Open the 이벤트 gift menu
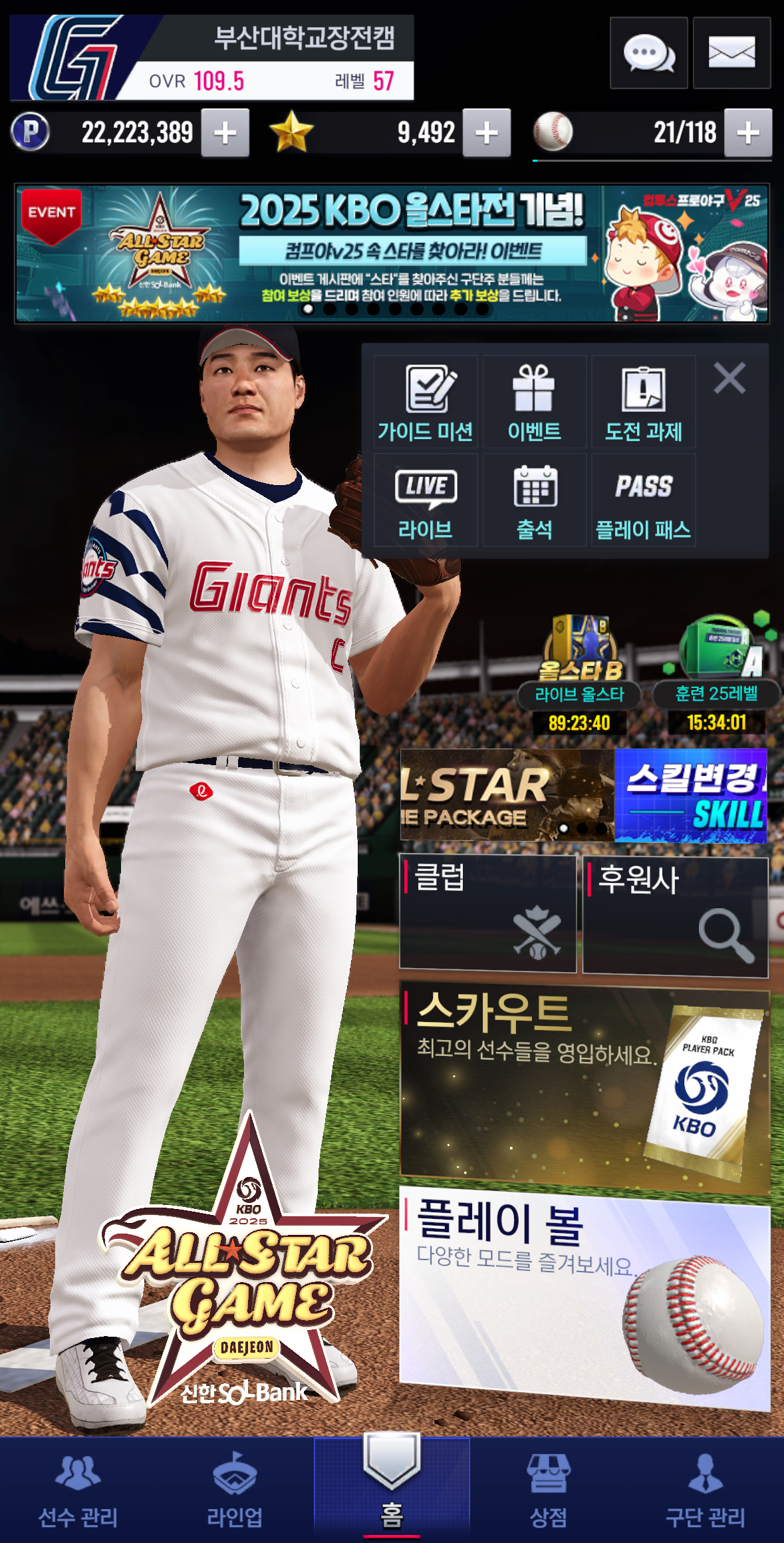Screen dimensions: 784x1543 534,402
